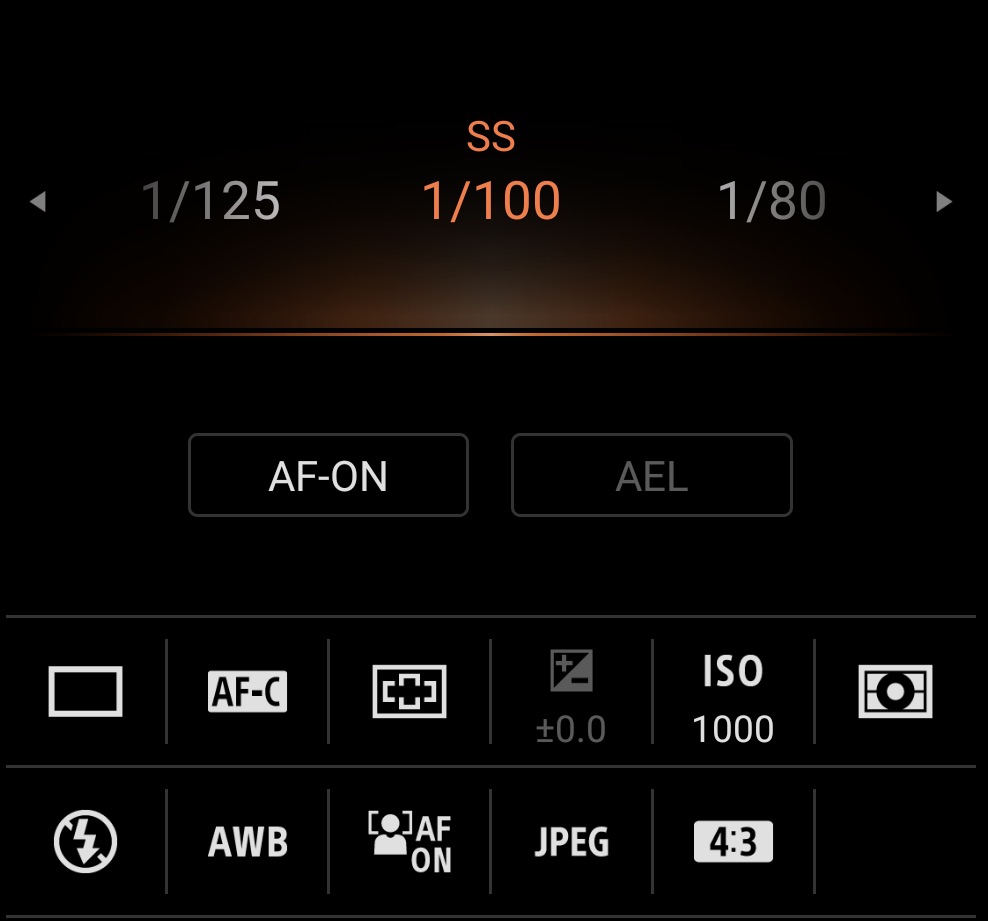
Task: Tap the AEL exposure lock button
Action: point(652,476)
